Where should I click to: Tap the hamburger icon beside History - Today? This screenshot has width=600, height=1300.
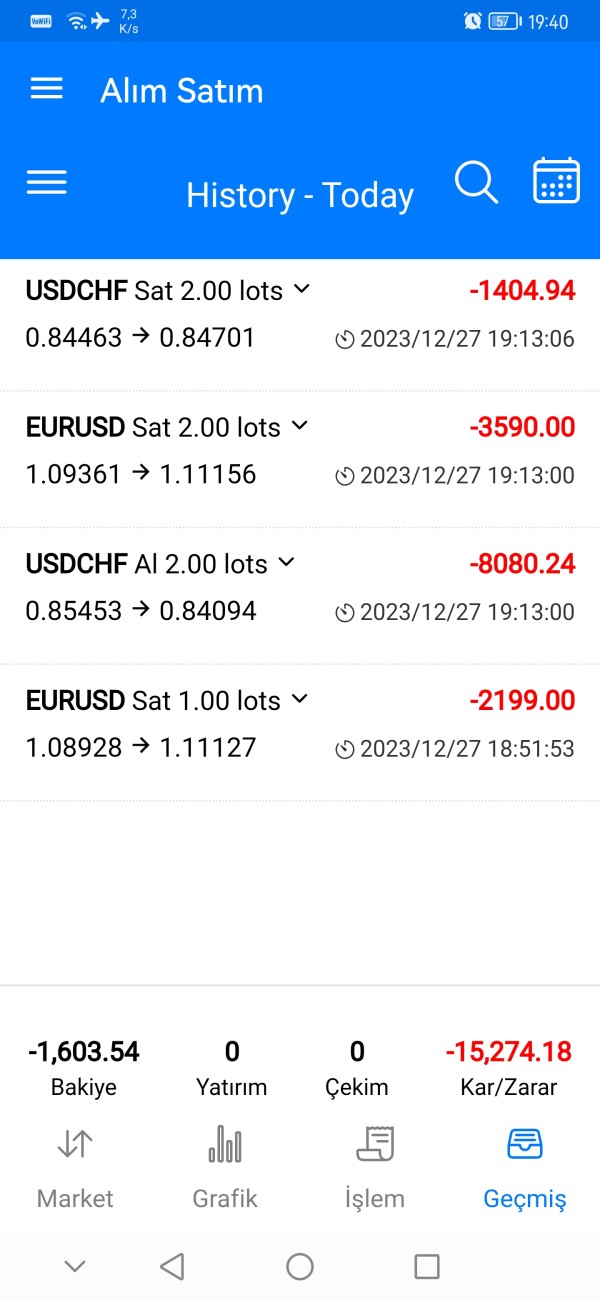coord(47,182)
